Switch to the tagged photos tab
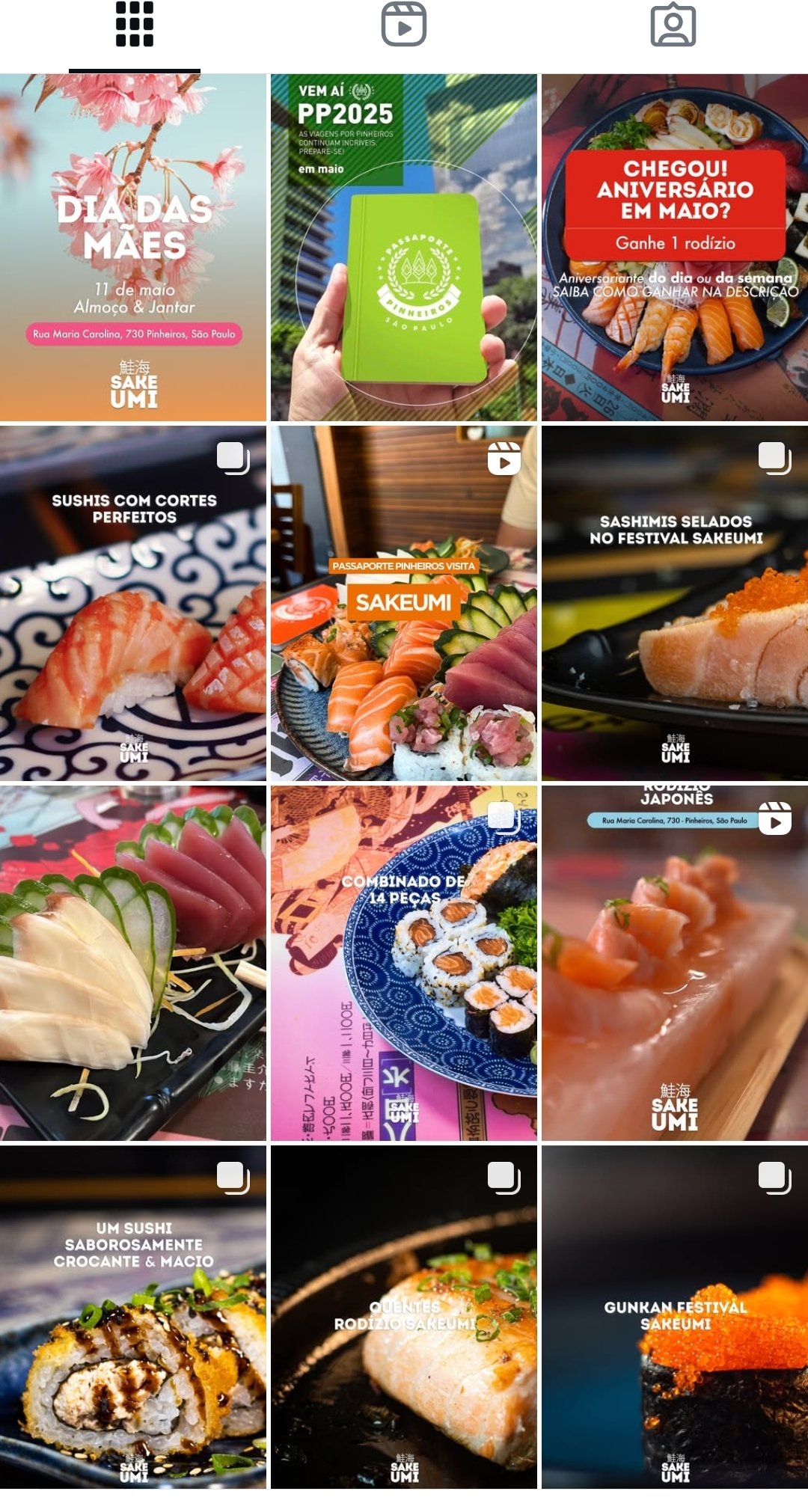Viewport: 808px width, 1512px height. 673,25
